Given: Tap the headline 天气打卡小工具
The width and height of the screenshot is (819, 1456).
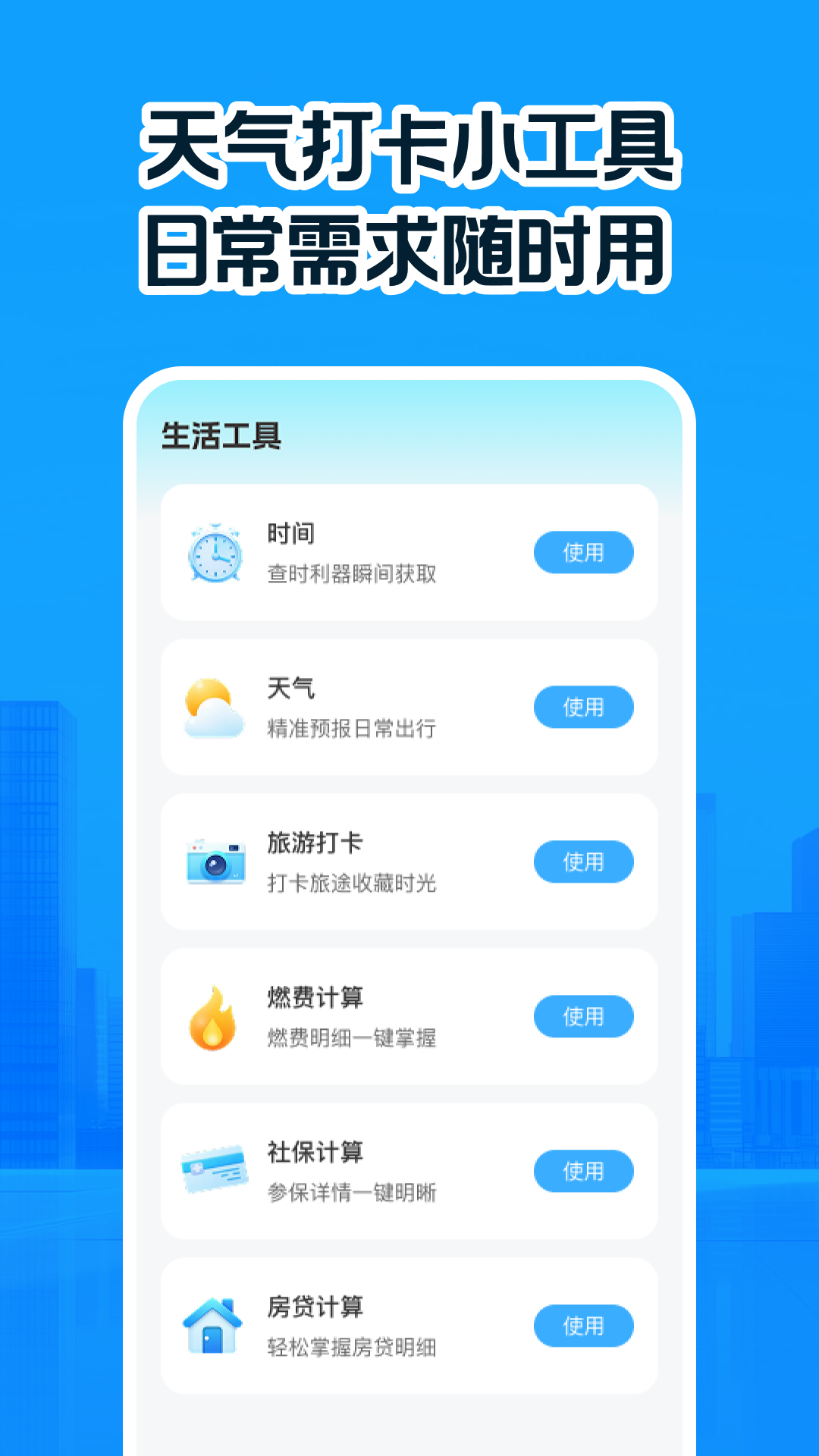Looking at the screenshot, I should [x=409, y=146].
